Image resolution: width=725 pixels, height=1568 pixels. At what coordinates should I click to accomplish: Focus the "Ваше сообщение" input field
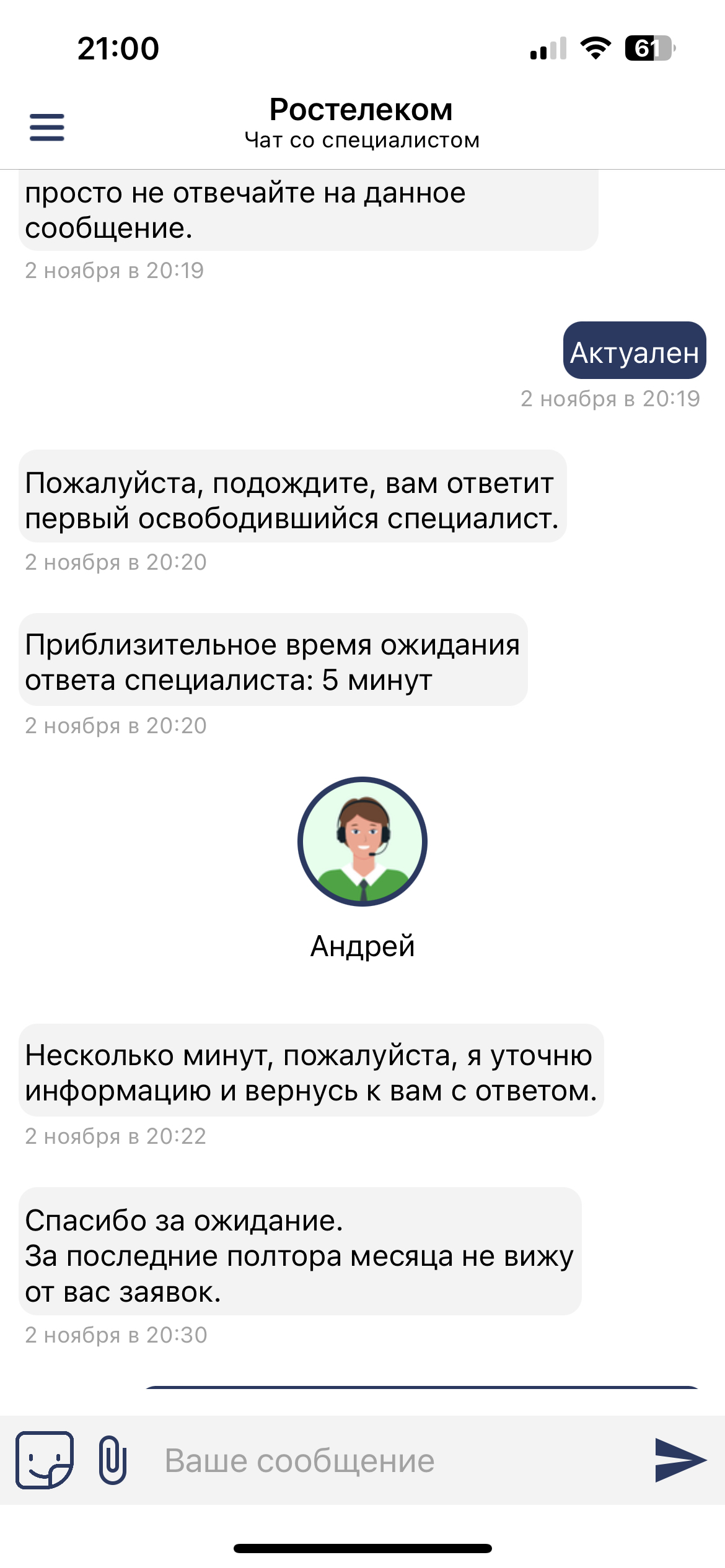pyautogui.click(x=384, y=1461)
